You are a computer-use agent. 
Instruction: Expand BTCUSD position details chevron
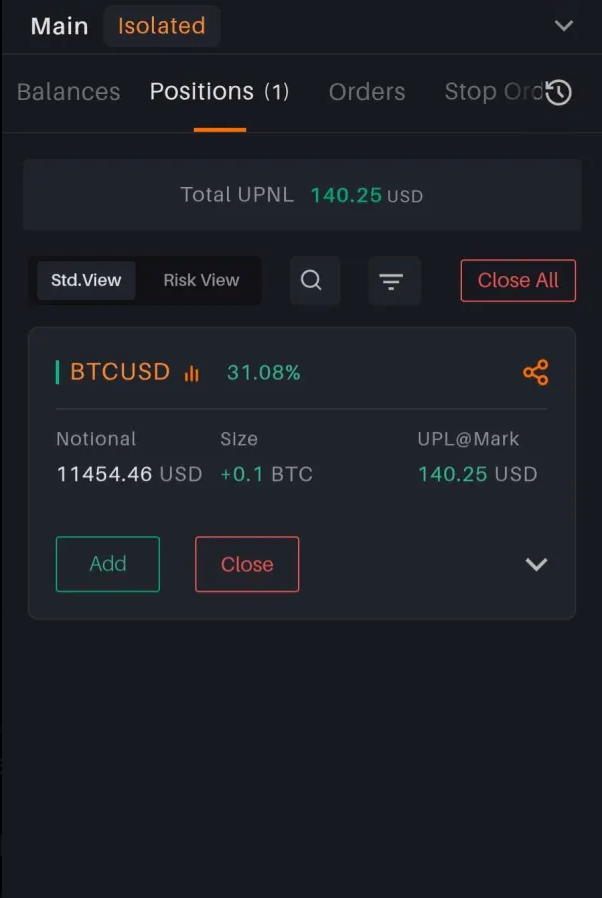tap(536, 564)
